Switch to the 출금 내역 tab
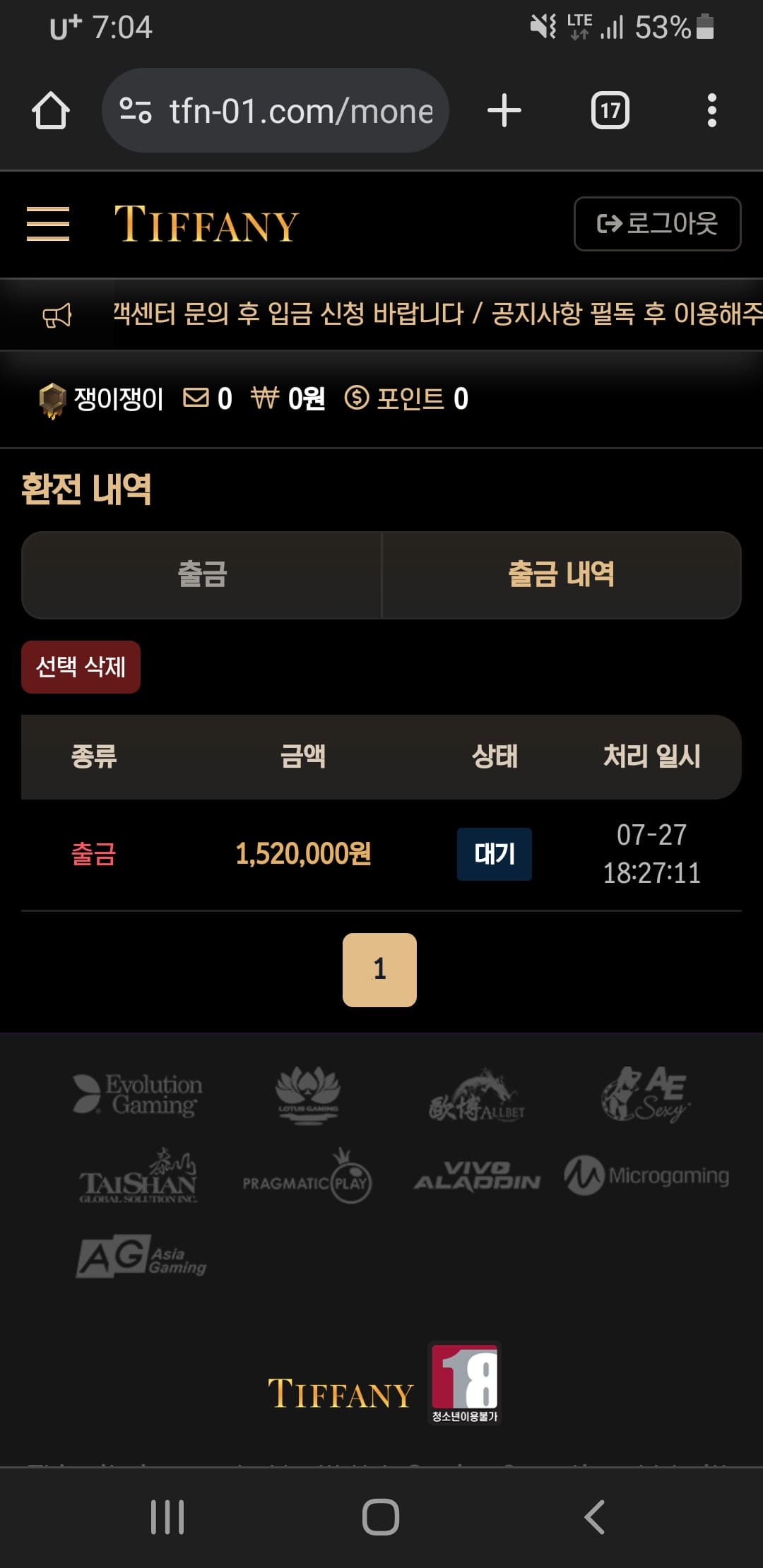 561,575
